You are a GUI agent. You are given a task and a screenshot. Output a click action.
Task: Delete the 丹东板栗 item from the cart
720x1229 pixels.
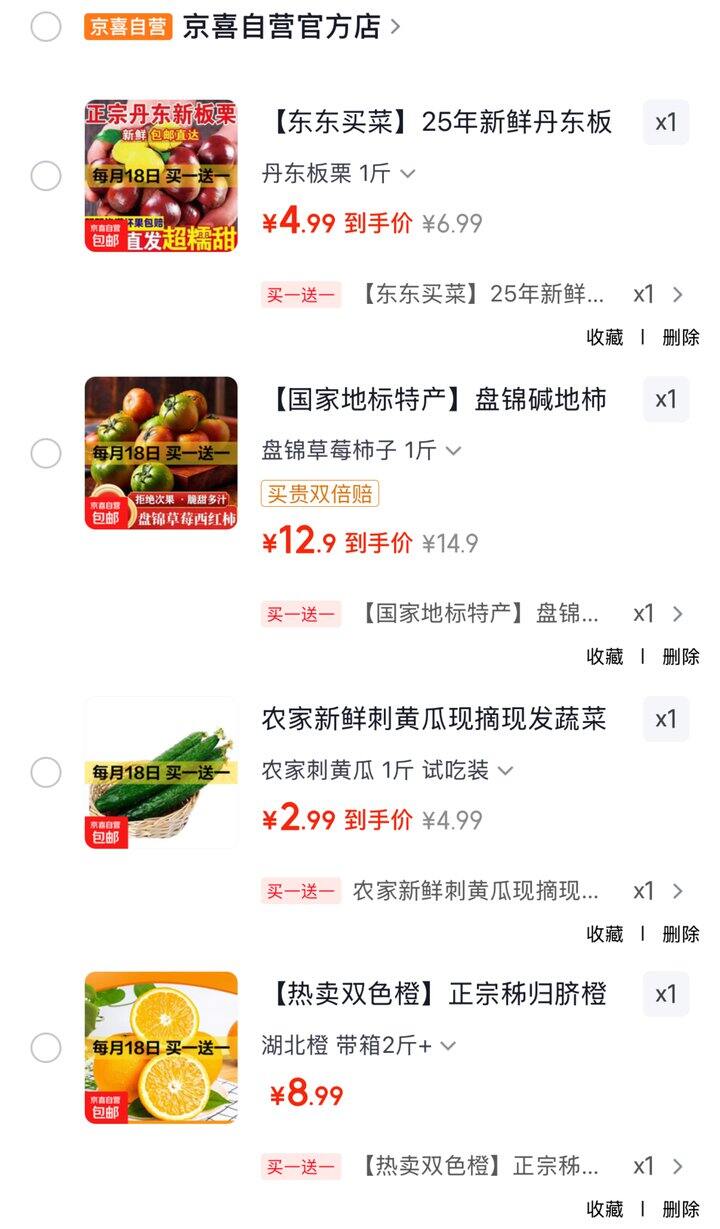click(681, 338)
